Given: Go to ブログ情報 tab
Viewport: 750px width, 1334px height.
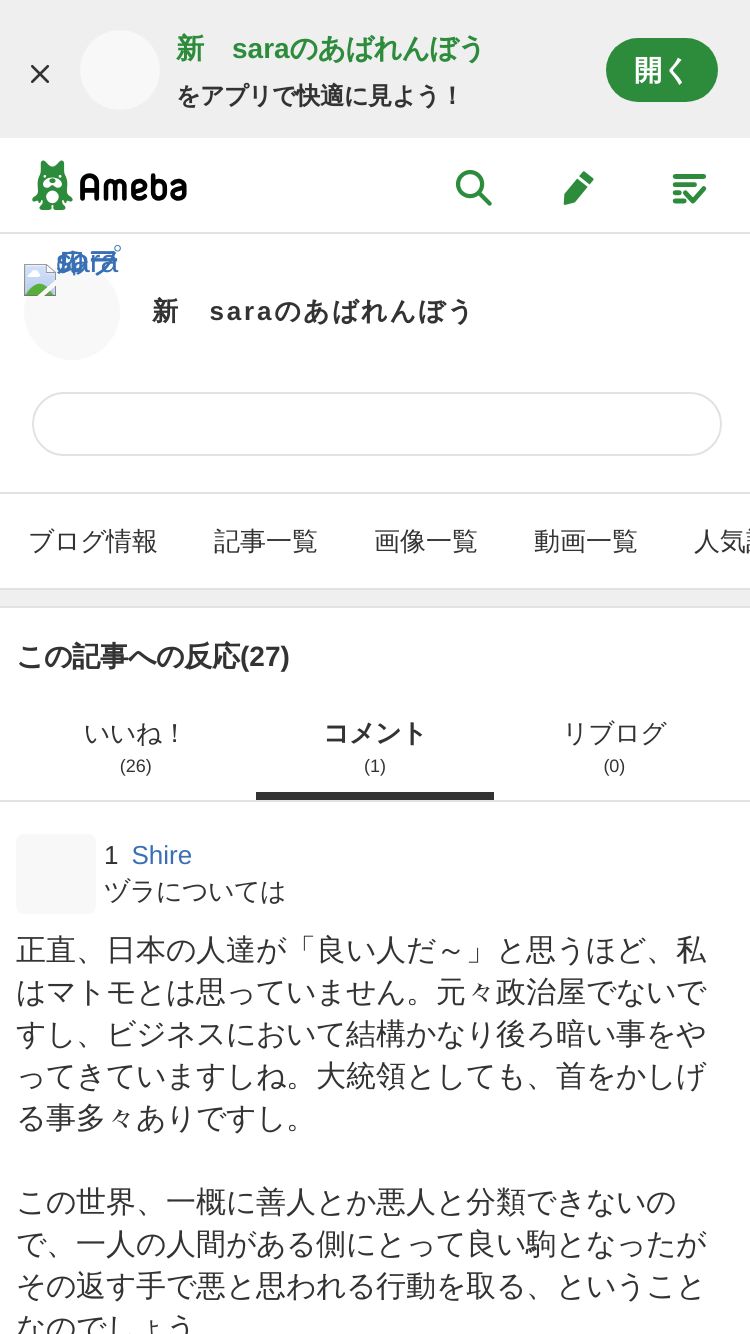Looking at the screenshot, I should coord(93,541).
